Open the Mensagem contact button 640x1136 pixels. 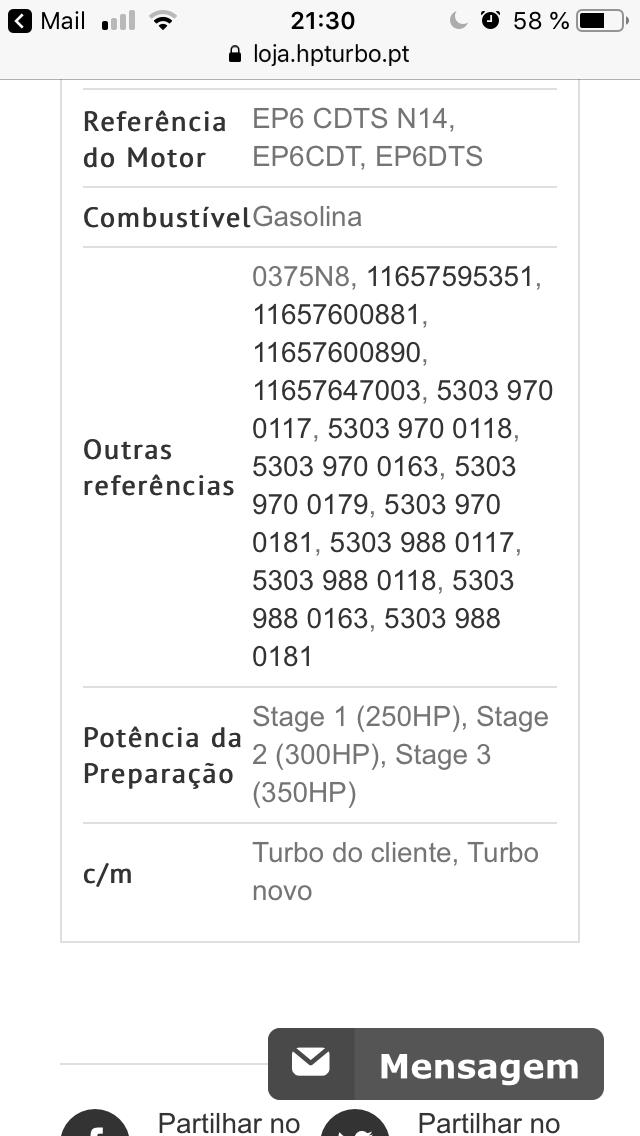pos(436,1065)
